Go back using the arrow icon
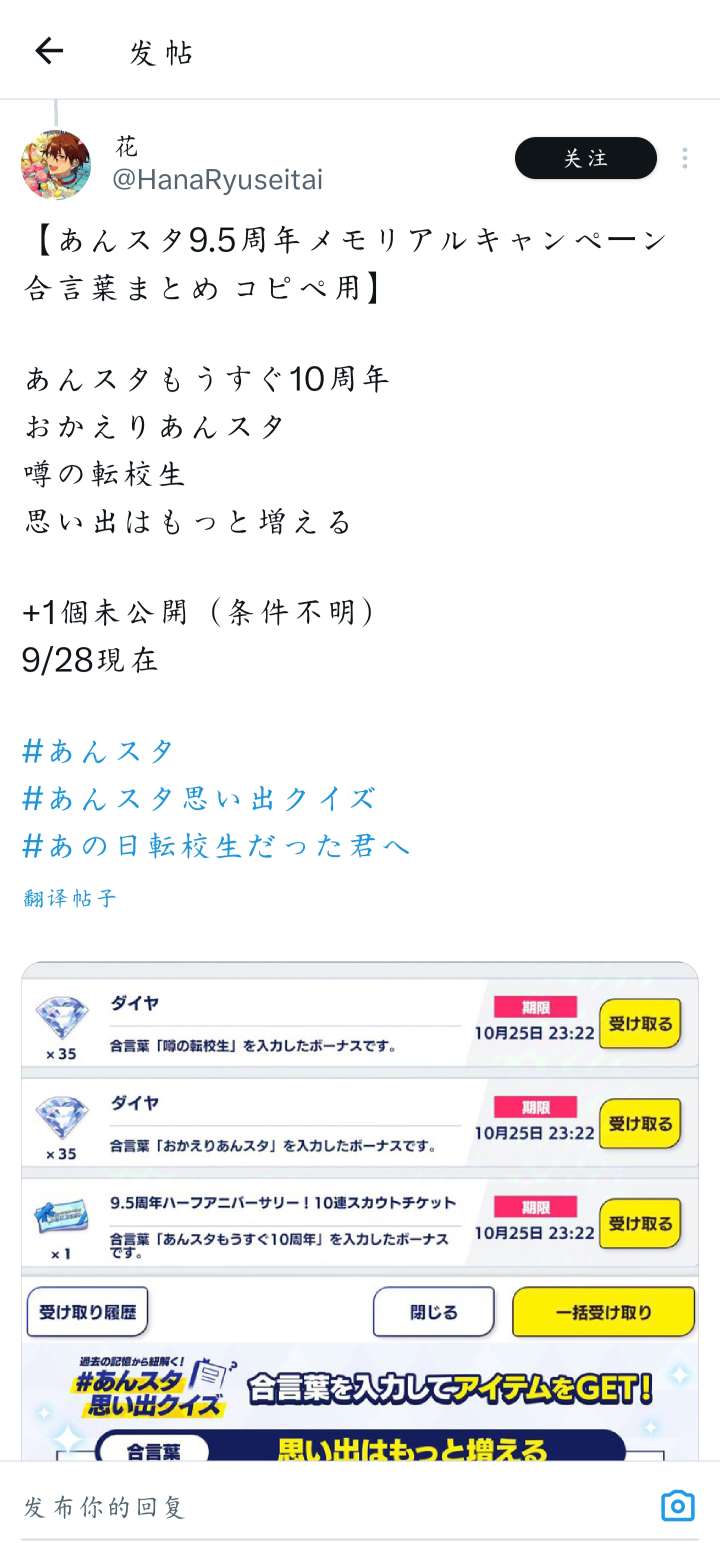This screenshot has height=1550, width=720. click(49, 51)
